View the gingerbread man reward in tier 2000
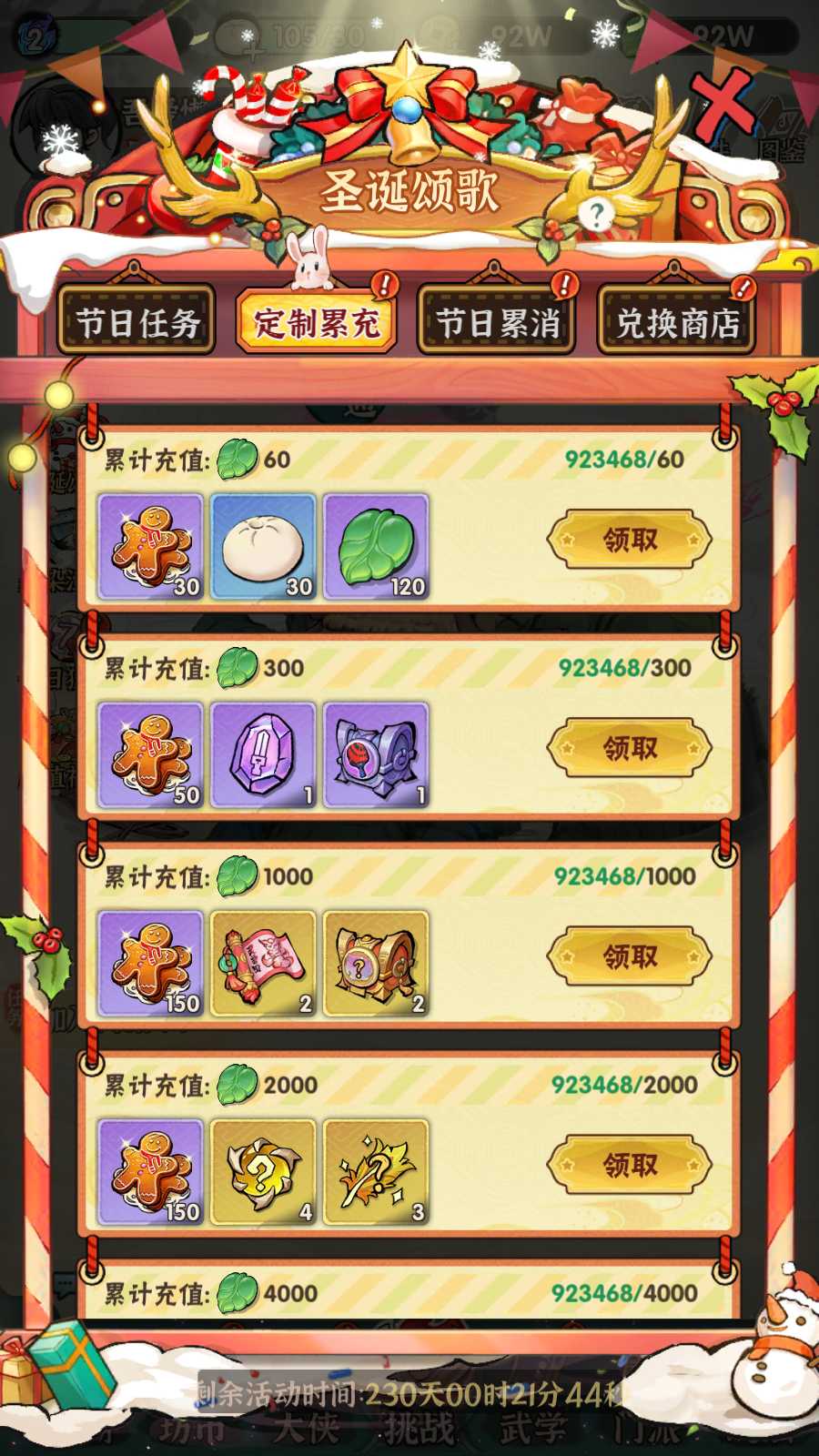The width and height of the screenshot is (819, 1456). pos(150,1172)
